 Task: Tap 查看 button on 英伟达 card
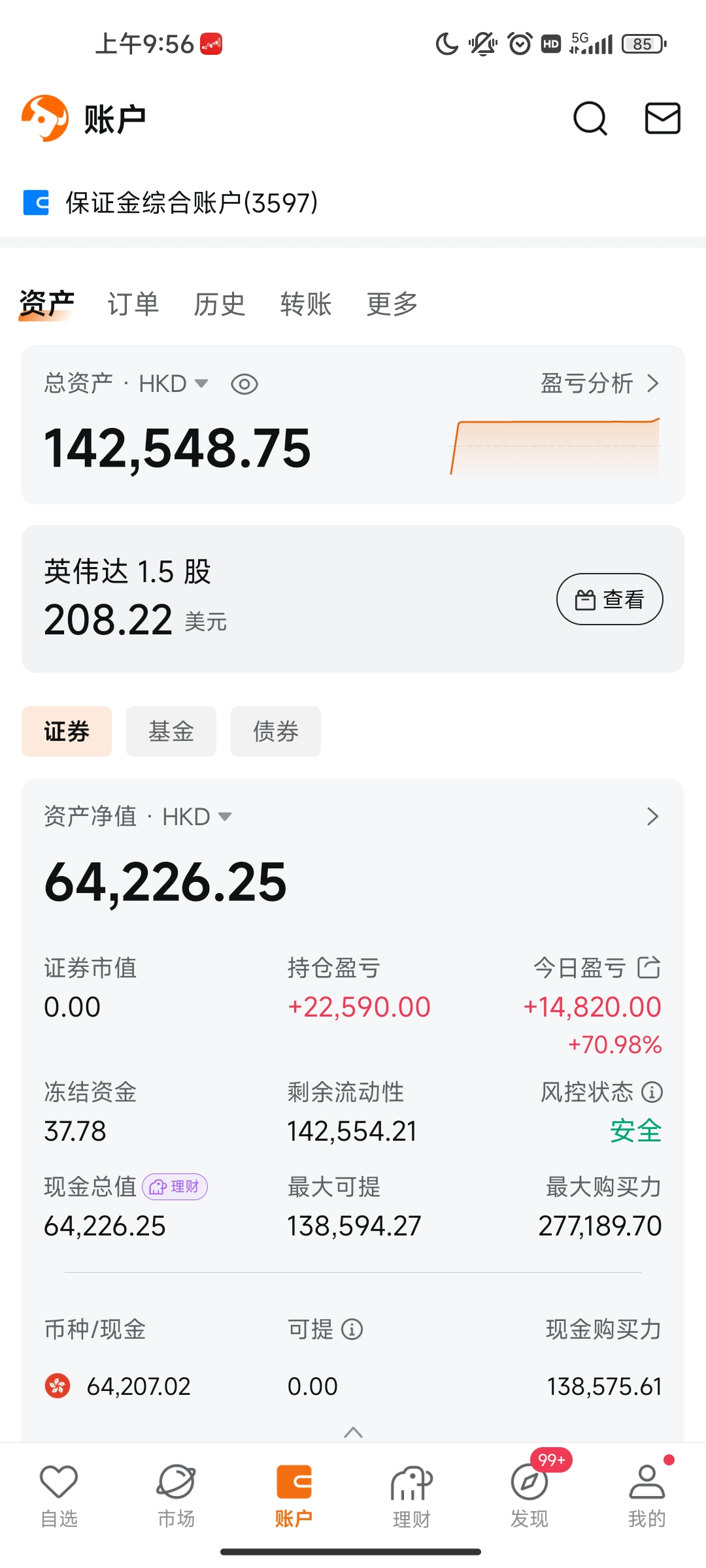[x=609, y=599]
